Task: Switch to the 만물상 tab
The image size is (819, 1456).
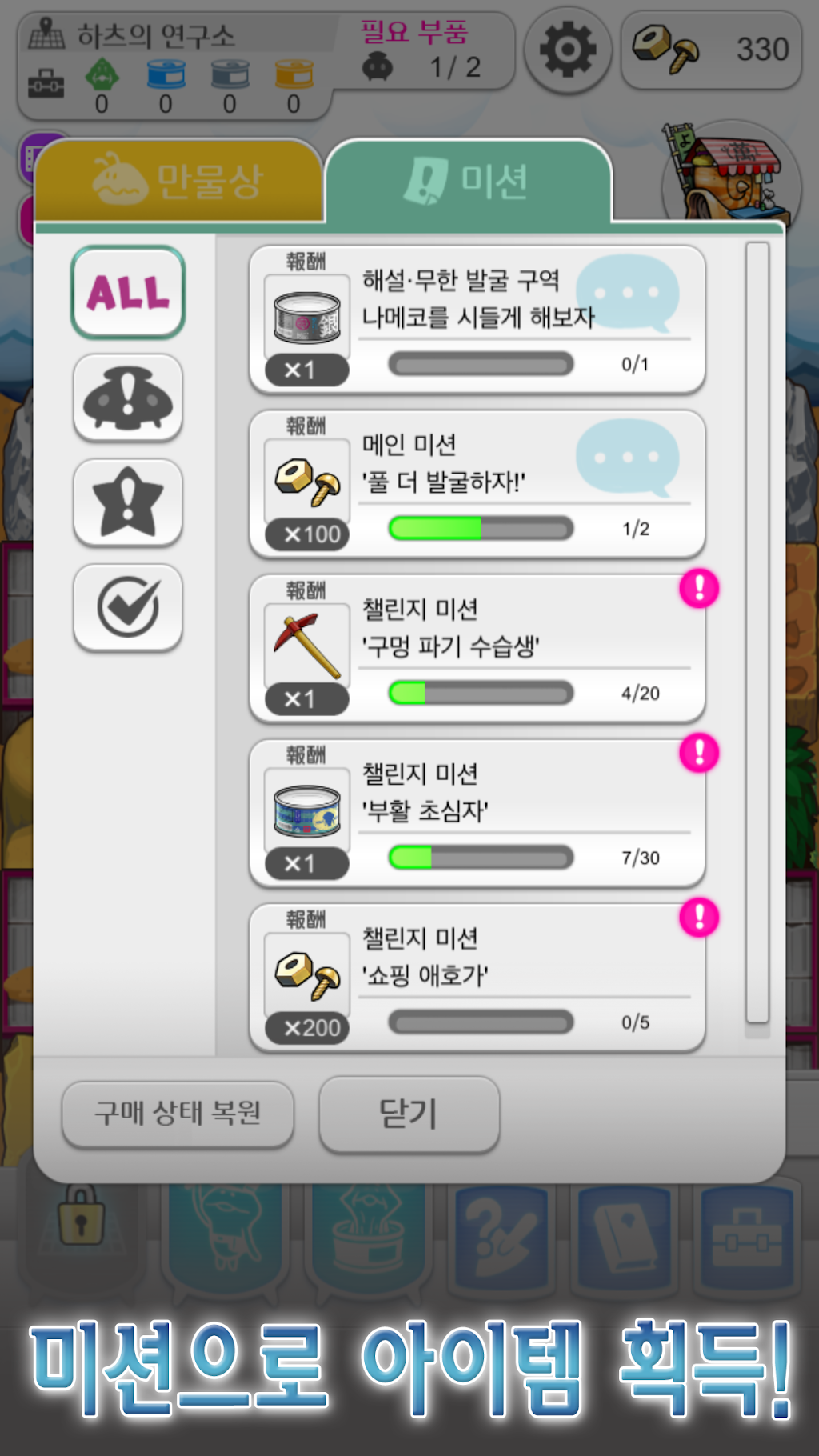Action: click(178, 181)
